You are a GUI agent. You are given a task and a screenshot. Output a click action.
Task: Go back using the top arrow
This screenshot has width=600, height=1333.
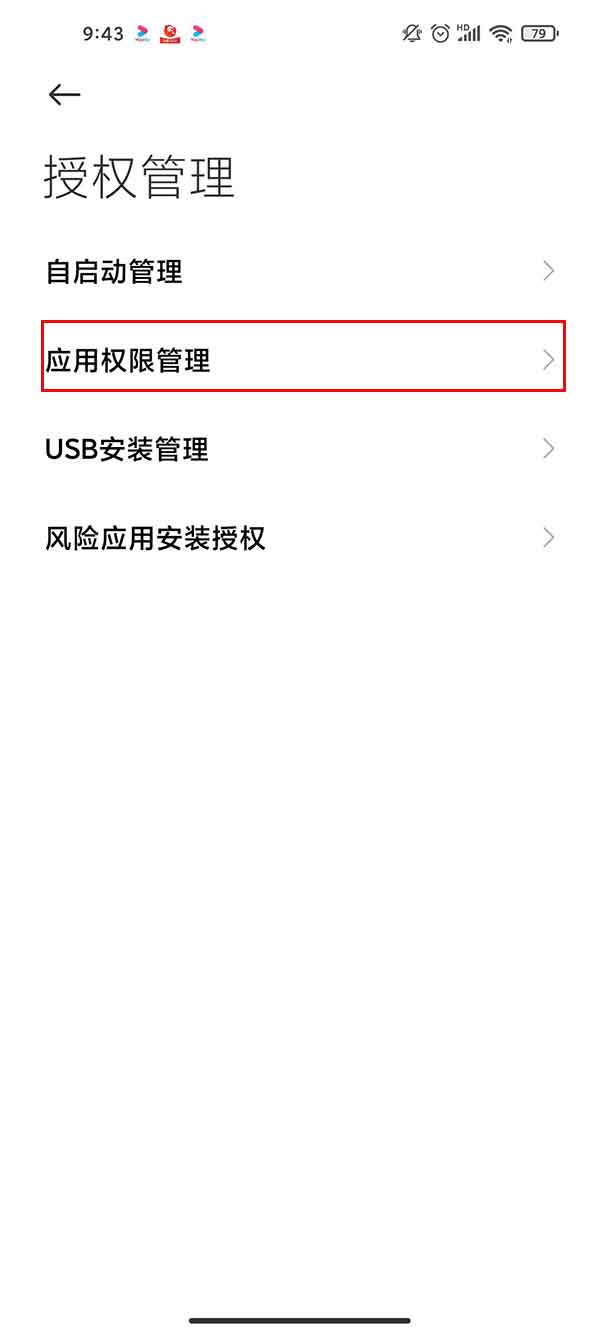pos(64,94)
